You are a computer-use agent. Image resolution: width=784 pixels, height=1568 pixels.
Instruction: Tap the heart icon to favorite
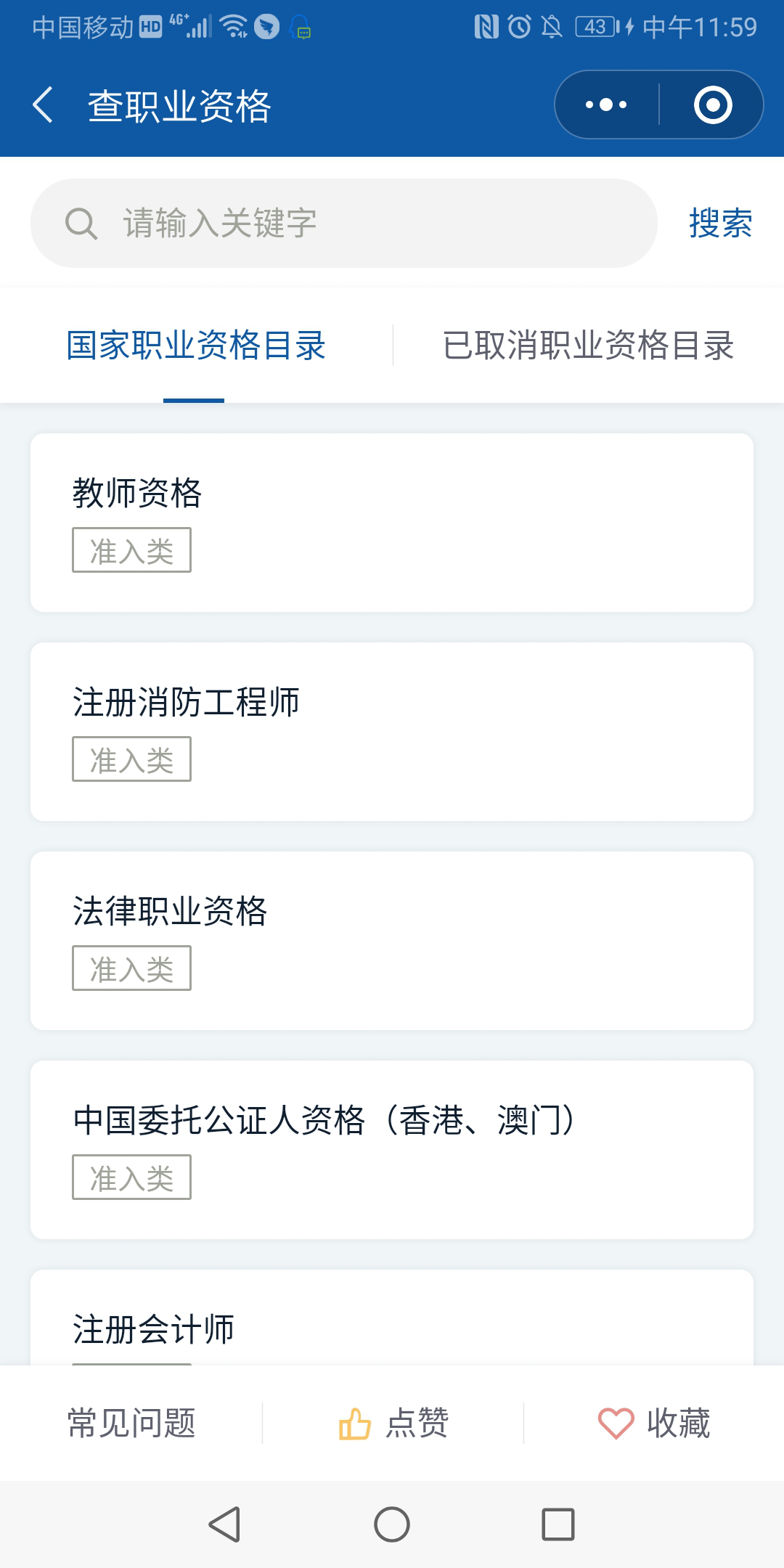[x=613, y=1423]
